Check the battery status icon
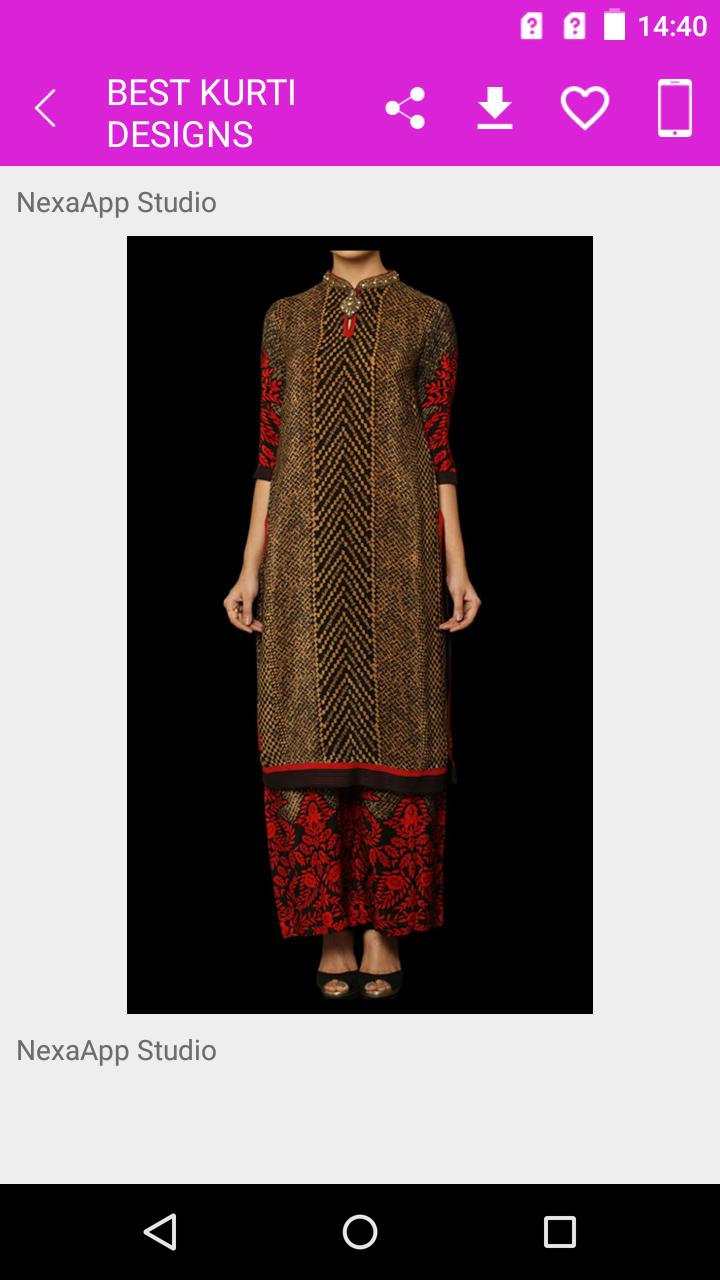The width and height of the screenshot is (720, 1280). 613,25
